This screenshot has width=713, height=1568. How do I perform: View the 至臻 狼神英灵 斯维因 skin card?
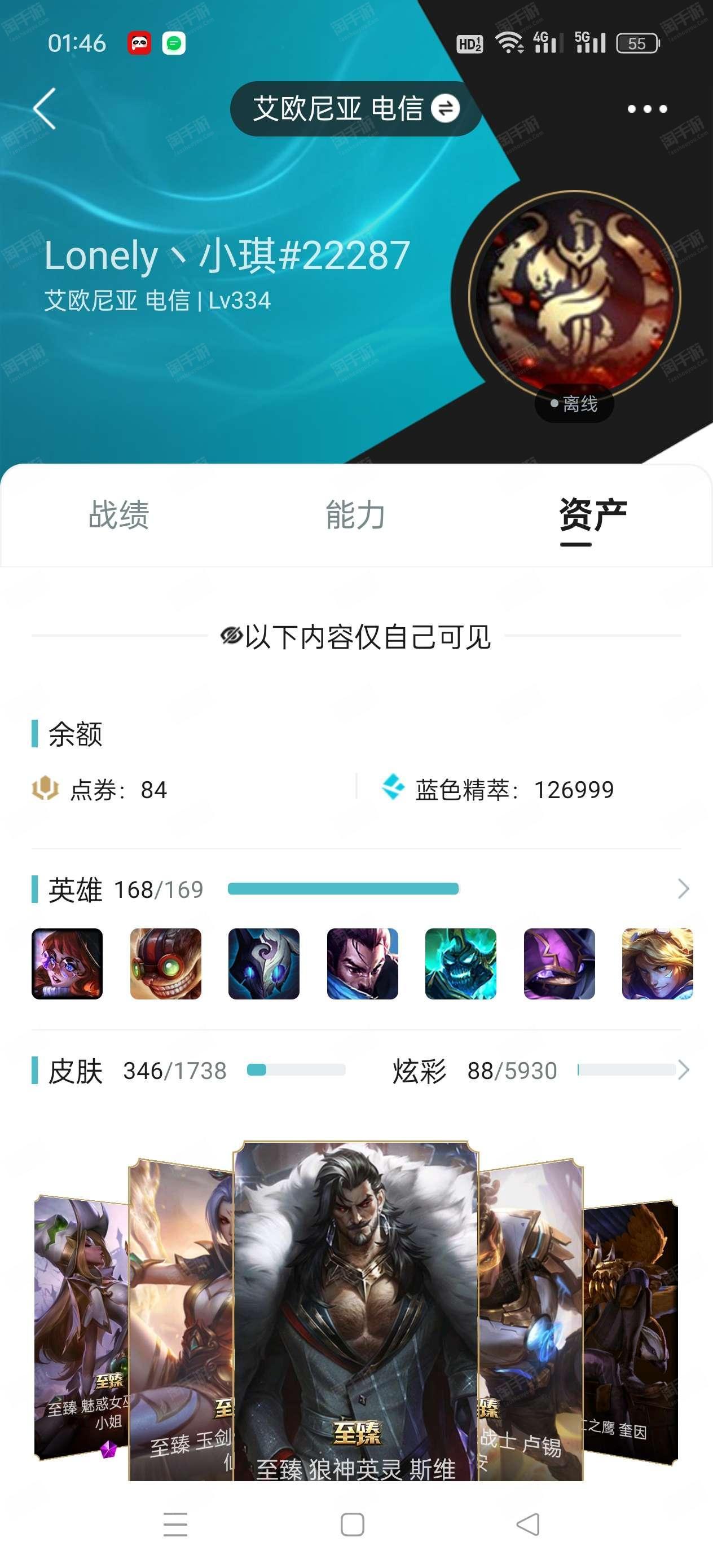click(x=356, y=1311)
